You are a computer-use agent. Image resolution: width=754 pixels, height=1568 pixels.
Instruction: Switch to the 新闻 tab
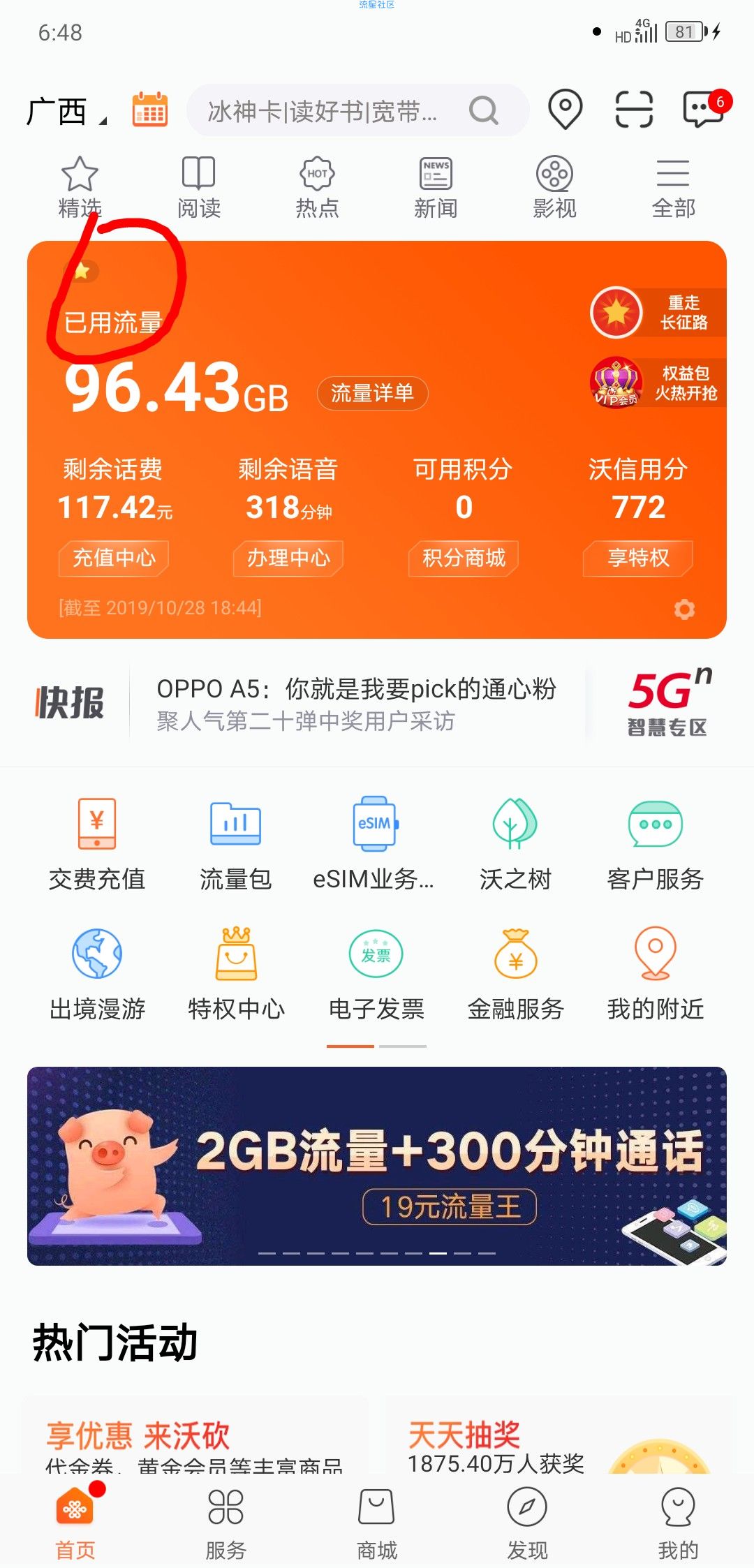(436, 187)
